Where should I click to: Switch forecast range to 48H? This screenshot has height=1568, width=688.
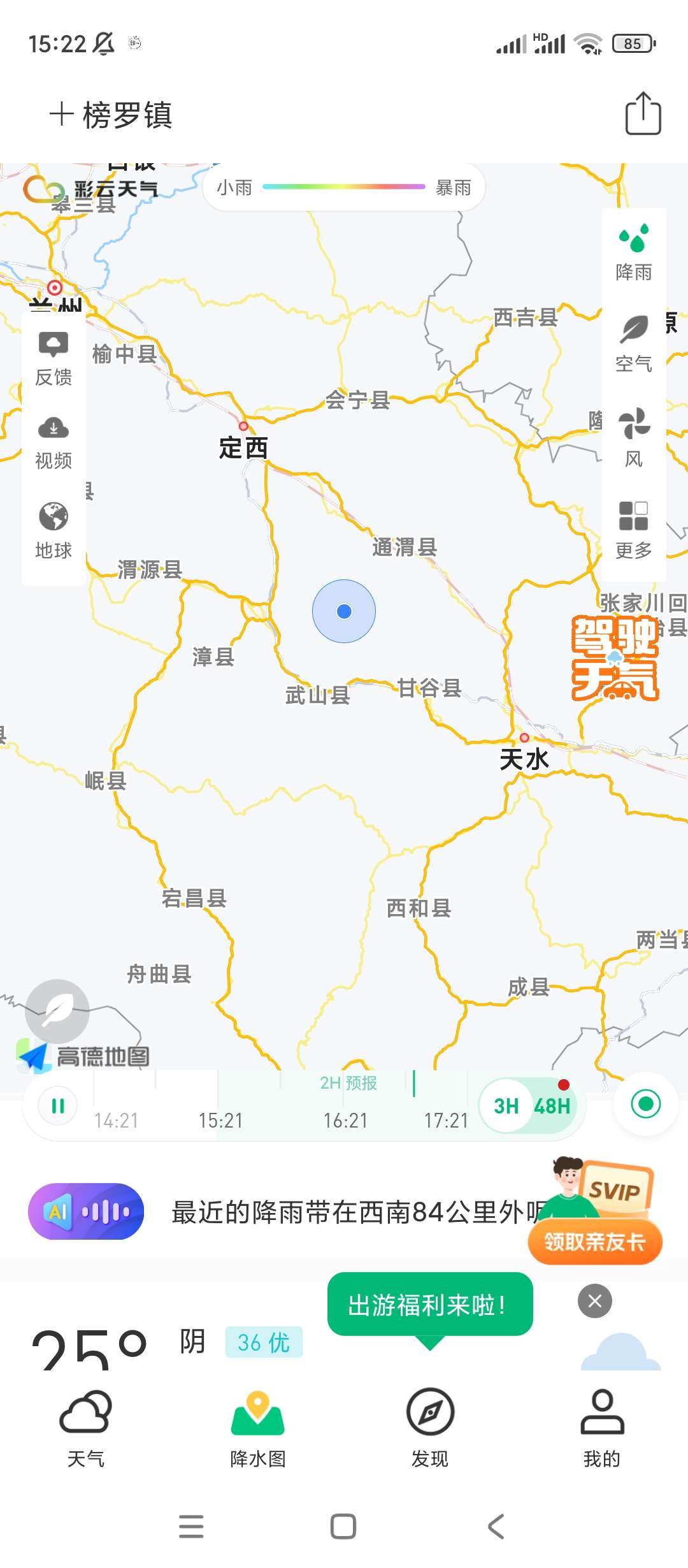[x=552, y=1106]
